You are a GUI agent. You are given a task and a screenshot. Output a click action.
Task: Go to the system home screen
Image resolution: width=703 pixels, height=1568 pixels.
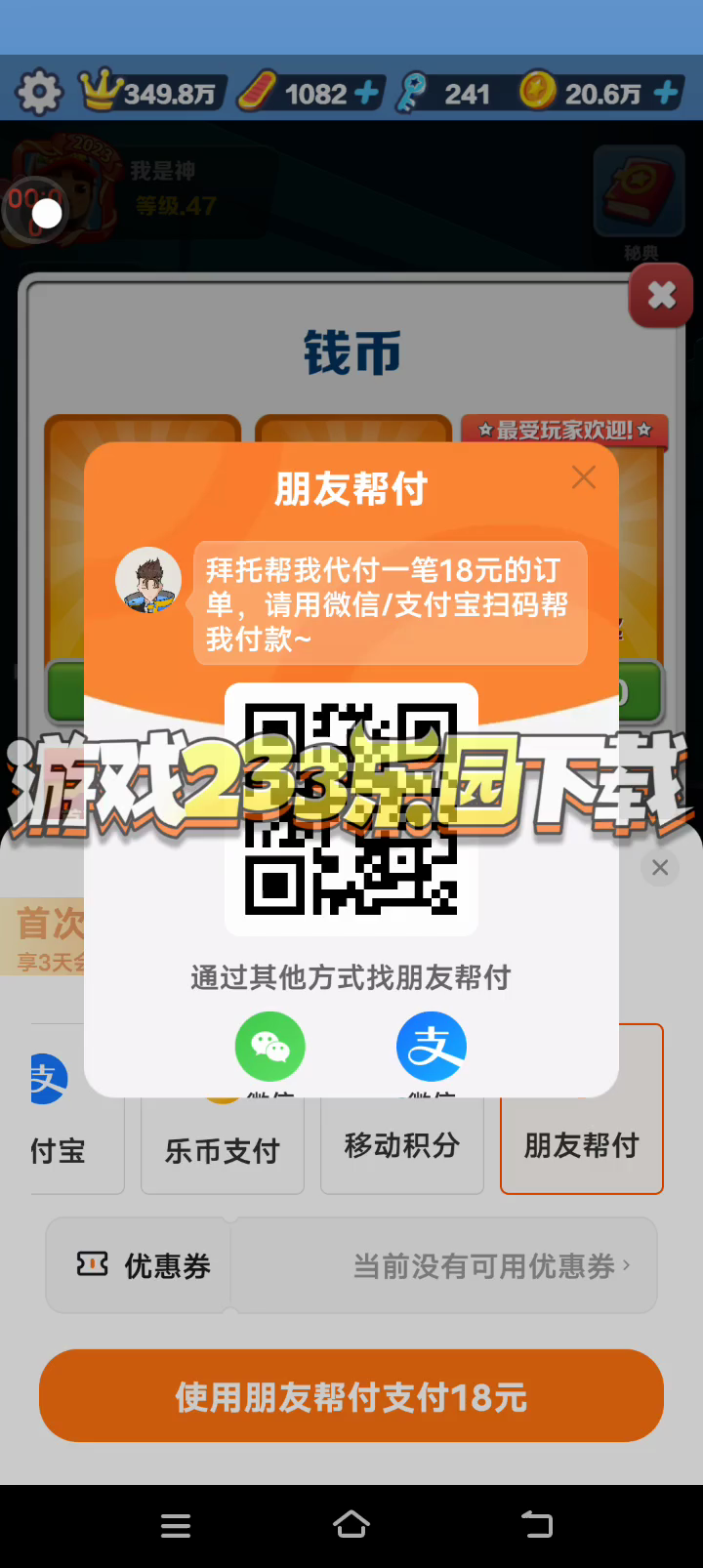coord(351,1525)
